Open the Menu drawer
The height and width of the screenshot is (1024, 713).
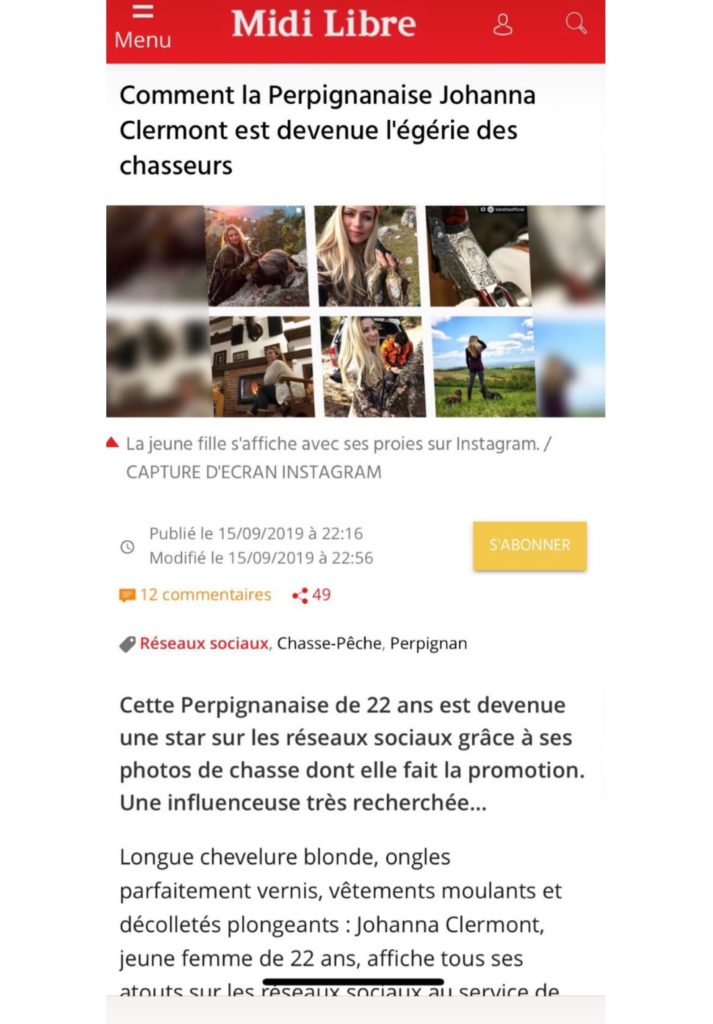coord(143,27)
